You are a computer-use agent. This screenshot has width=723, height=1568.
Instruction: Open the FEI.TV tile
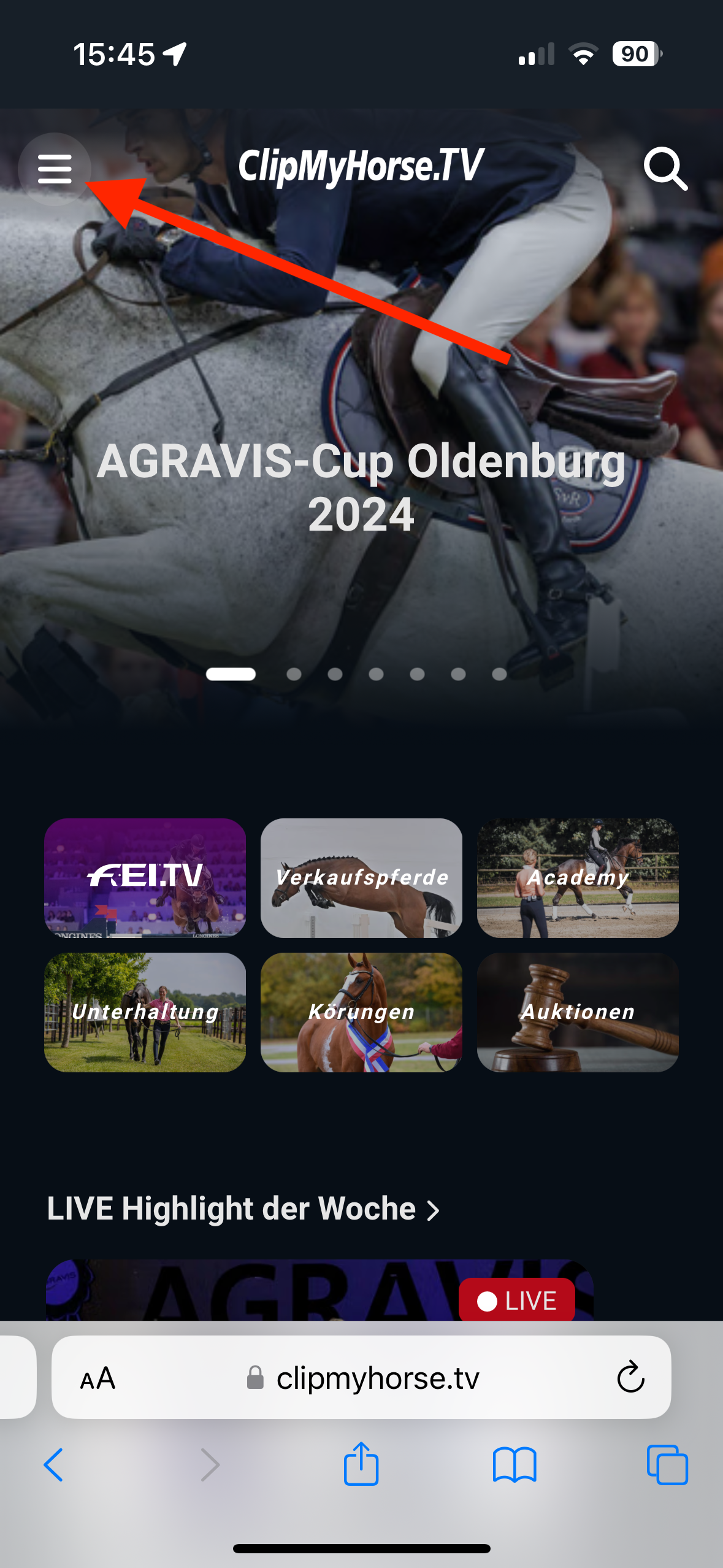pos(145,877)
